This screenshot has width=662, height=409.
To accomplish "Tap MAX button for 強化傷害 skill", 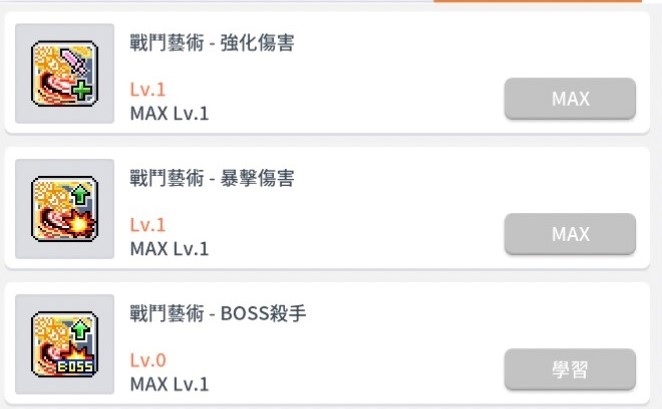I will pos(570,99).
